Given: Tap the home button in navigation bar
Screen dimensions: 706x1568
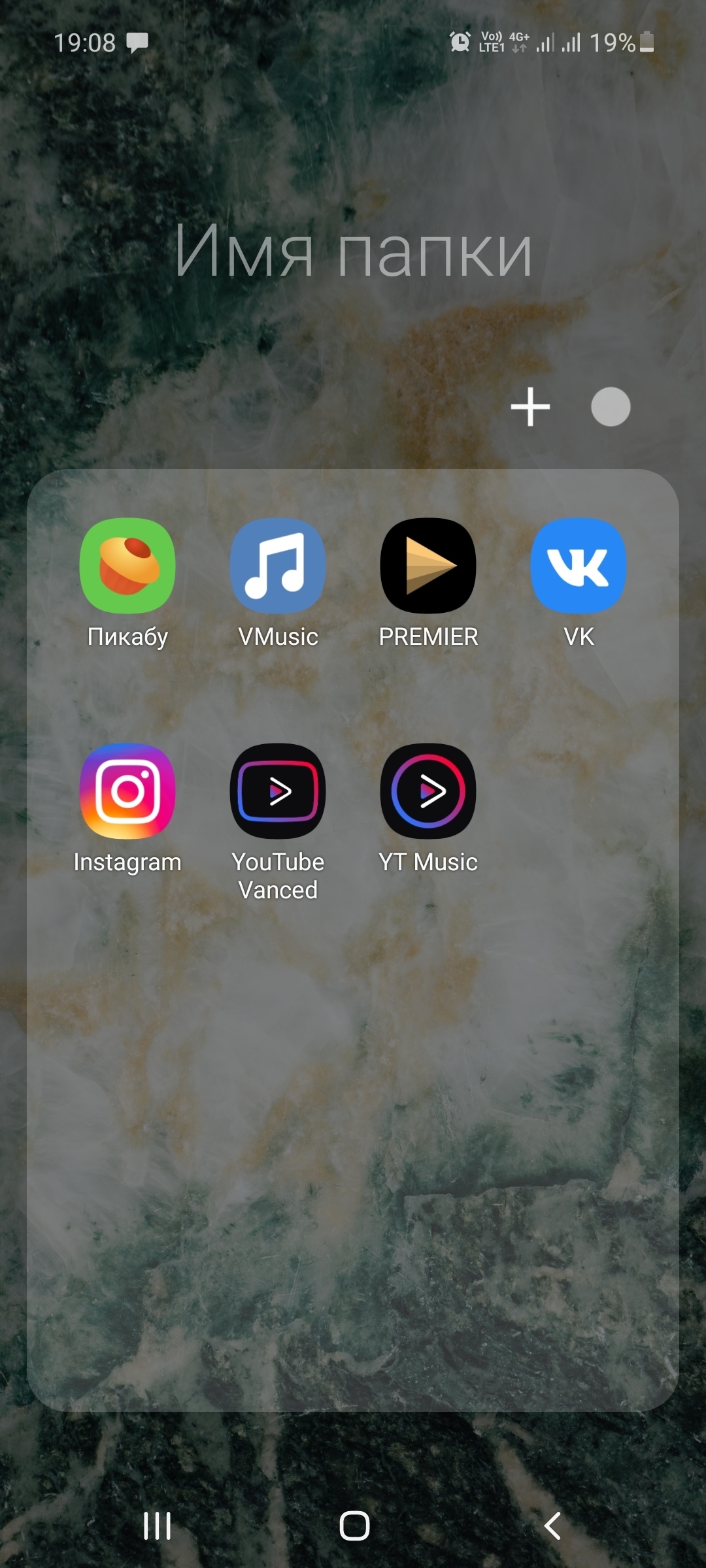Looking at the screenshot, I should point(354,1526).
